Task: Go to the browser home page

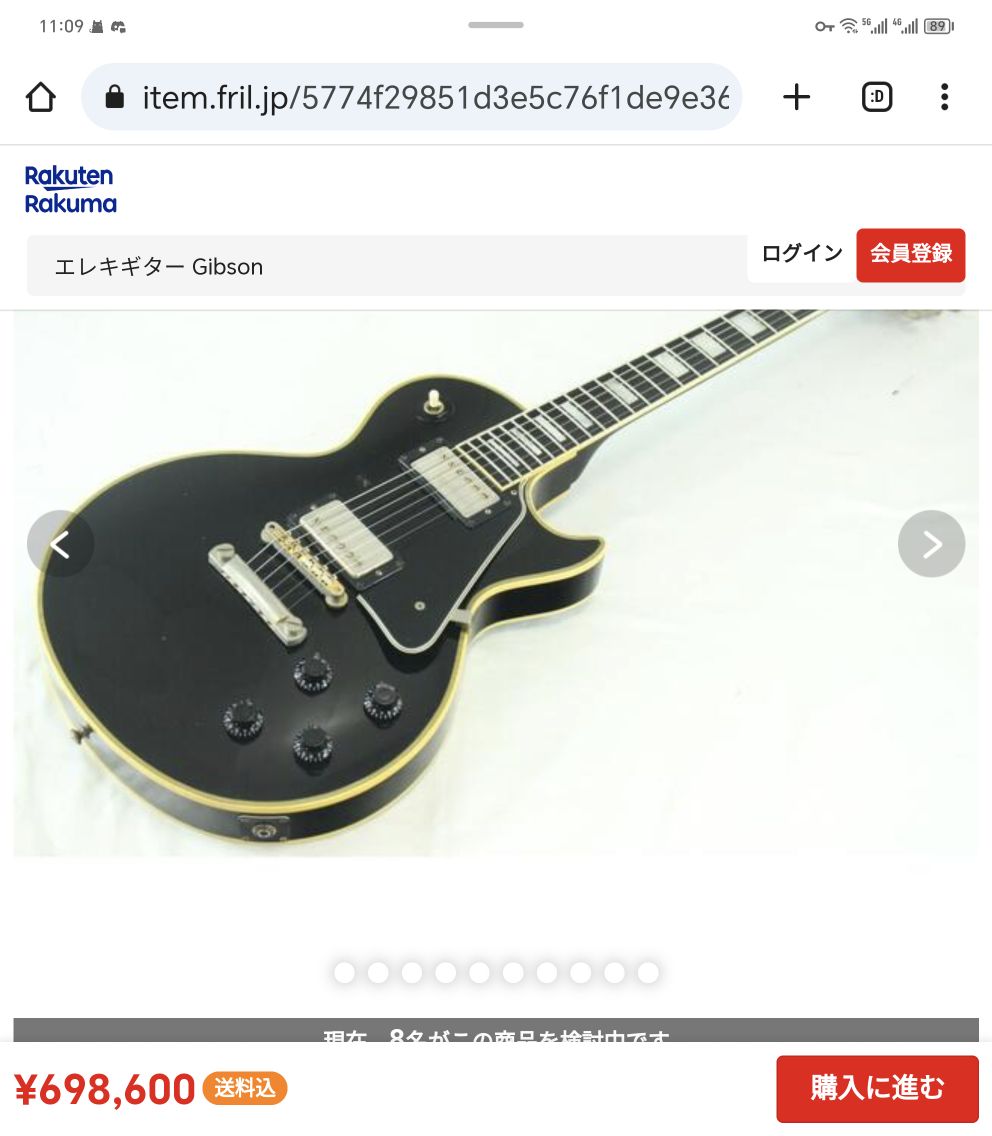Action: (41, 97)
